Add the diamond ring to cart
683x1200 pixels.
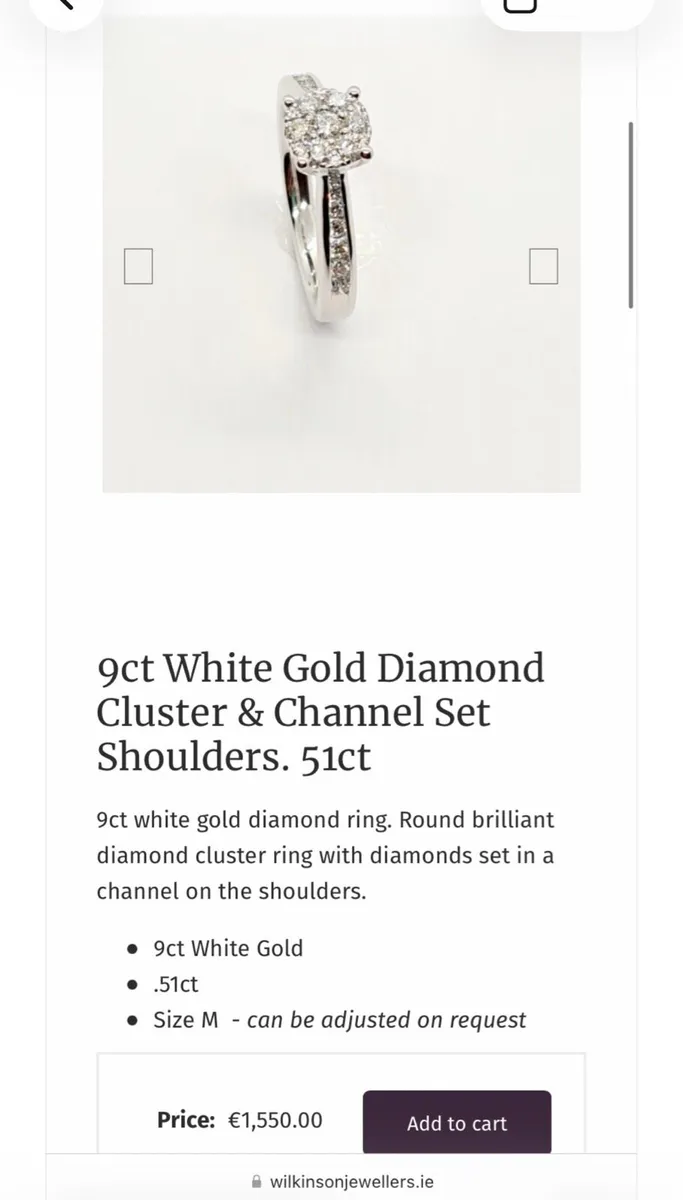point(456,1123)
